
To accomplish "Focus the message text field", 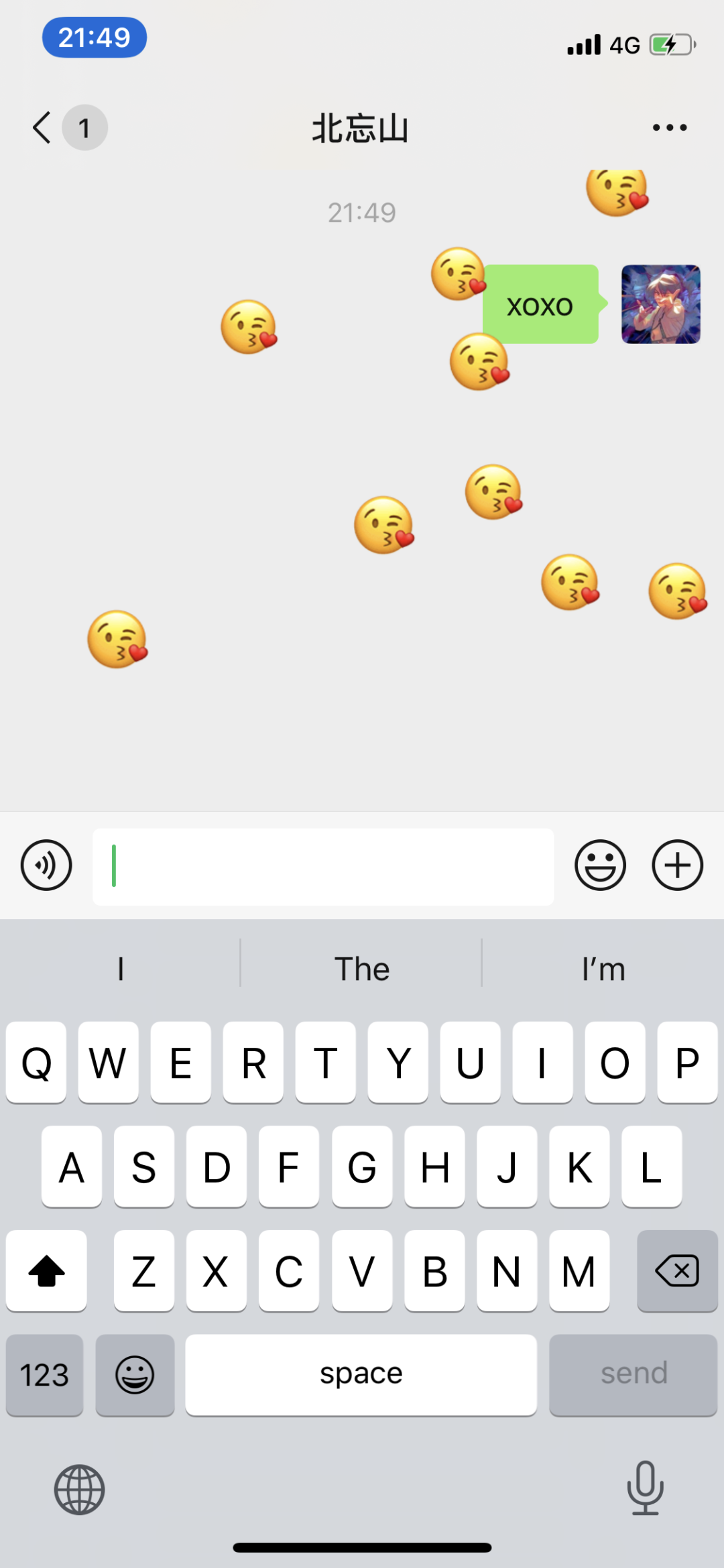I will pyautogui.click(x=323, y=866).
